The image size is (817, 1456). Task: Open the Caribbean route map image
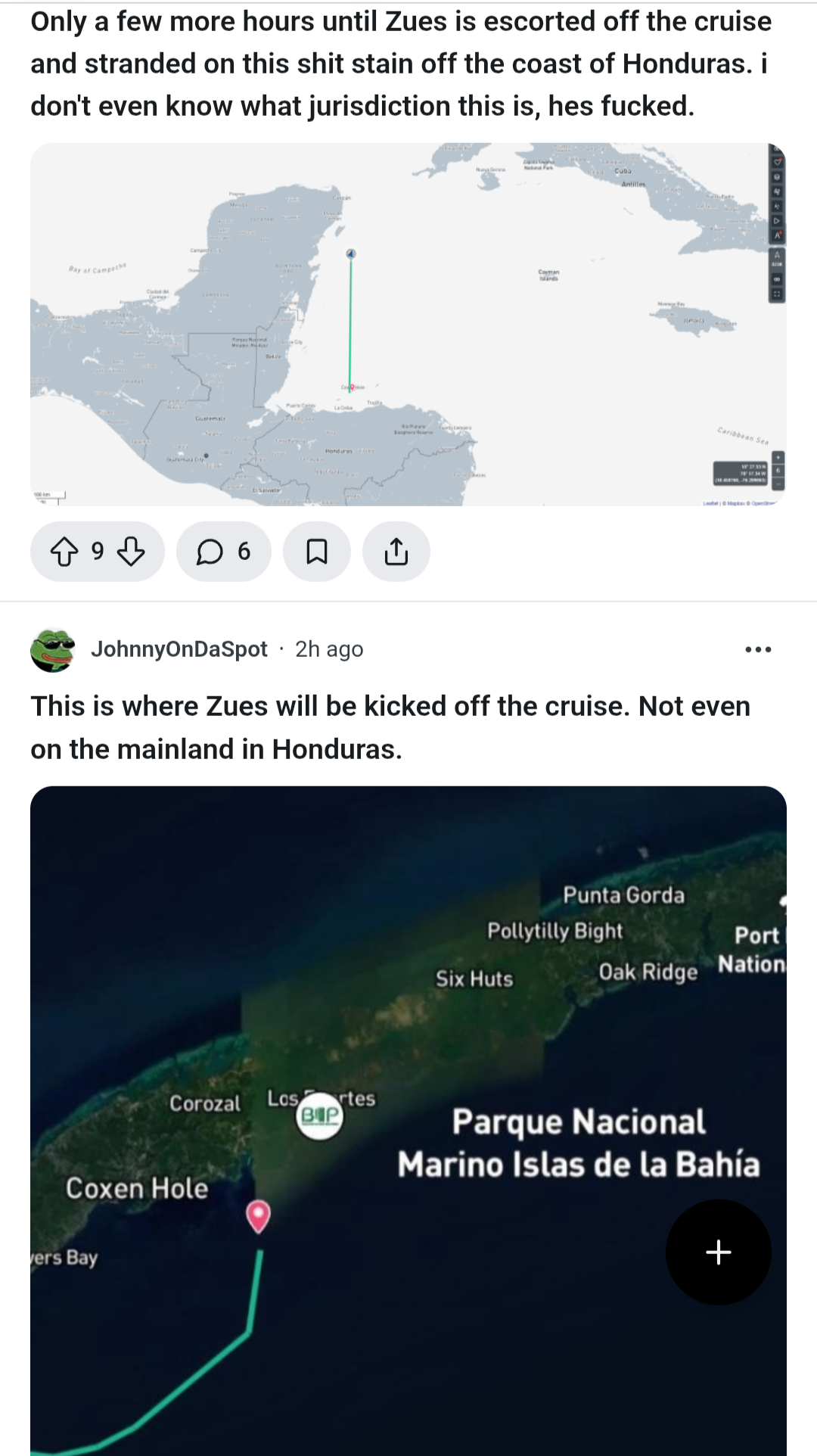408,324
